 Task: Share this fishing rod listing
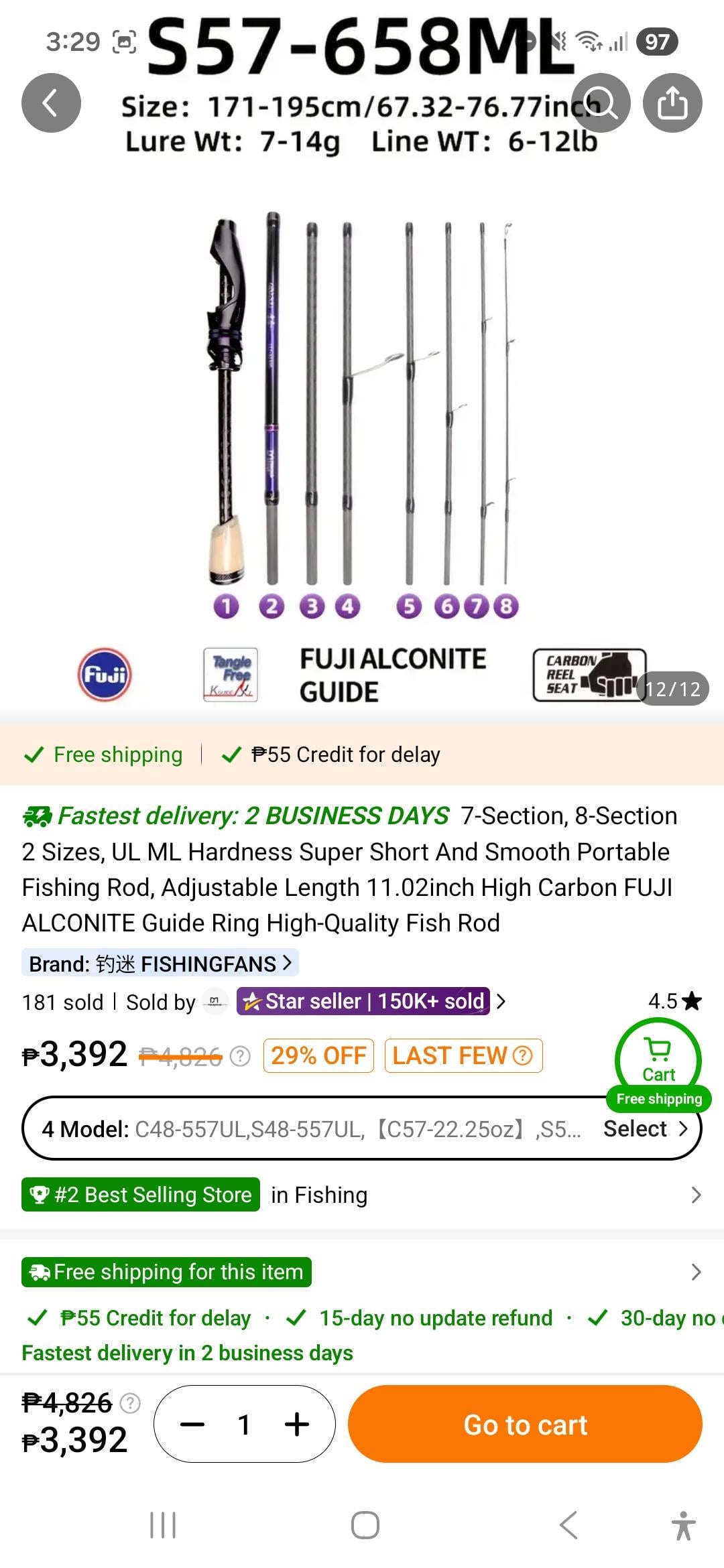tap(672, 103)
